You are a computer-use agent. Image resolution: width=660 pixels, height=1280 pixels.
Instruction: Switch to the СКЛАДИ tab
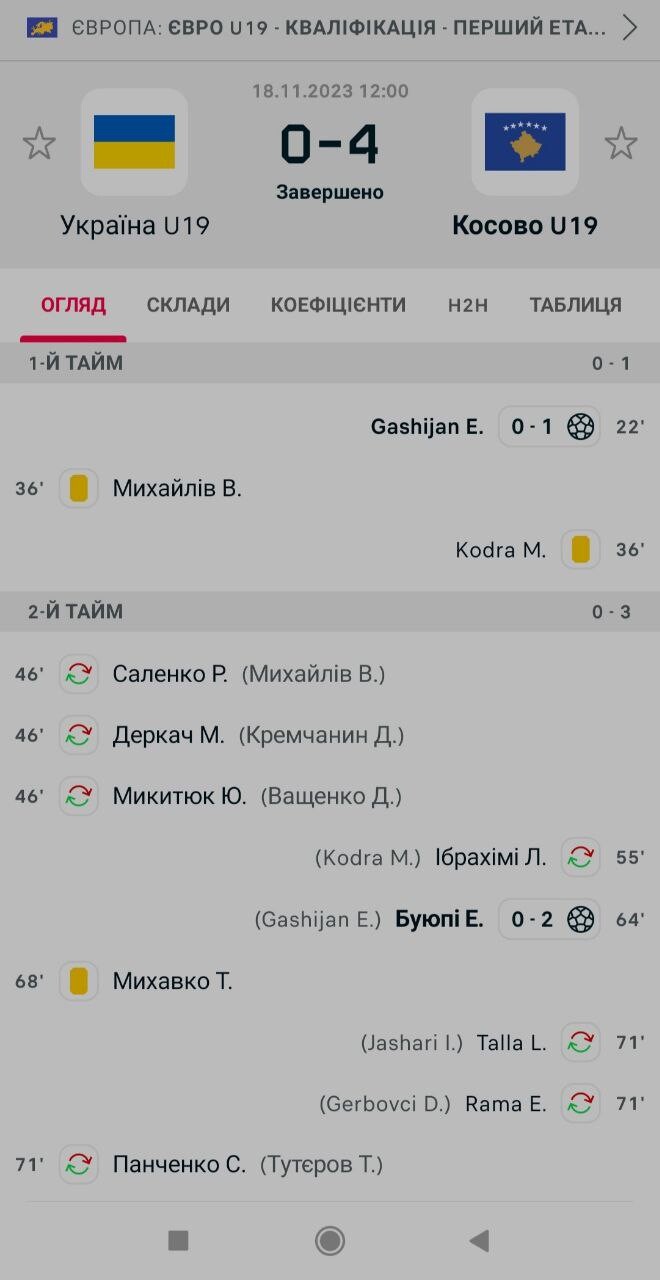tap(188, 305)
